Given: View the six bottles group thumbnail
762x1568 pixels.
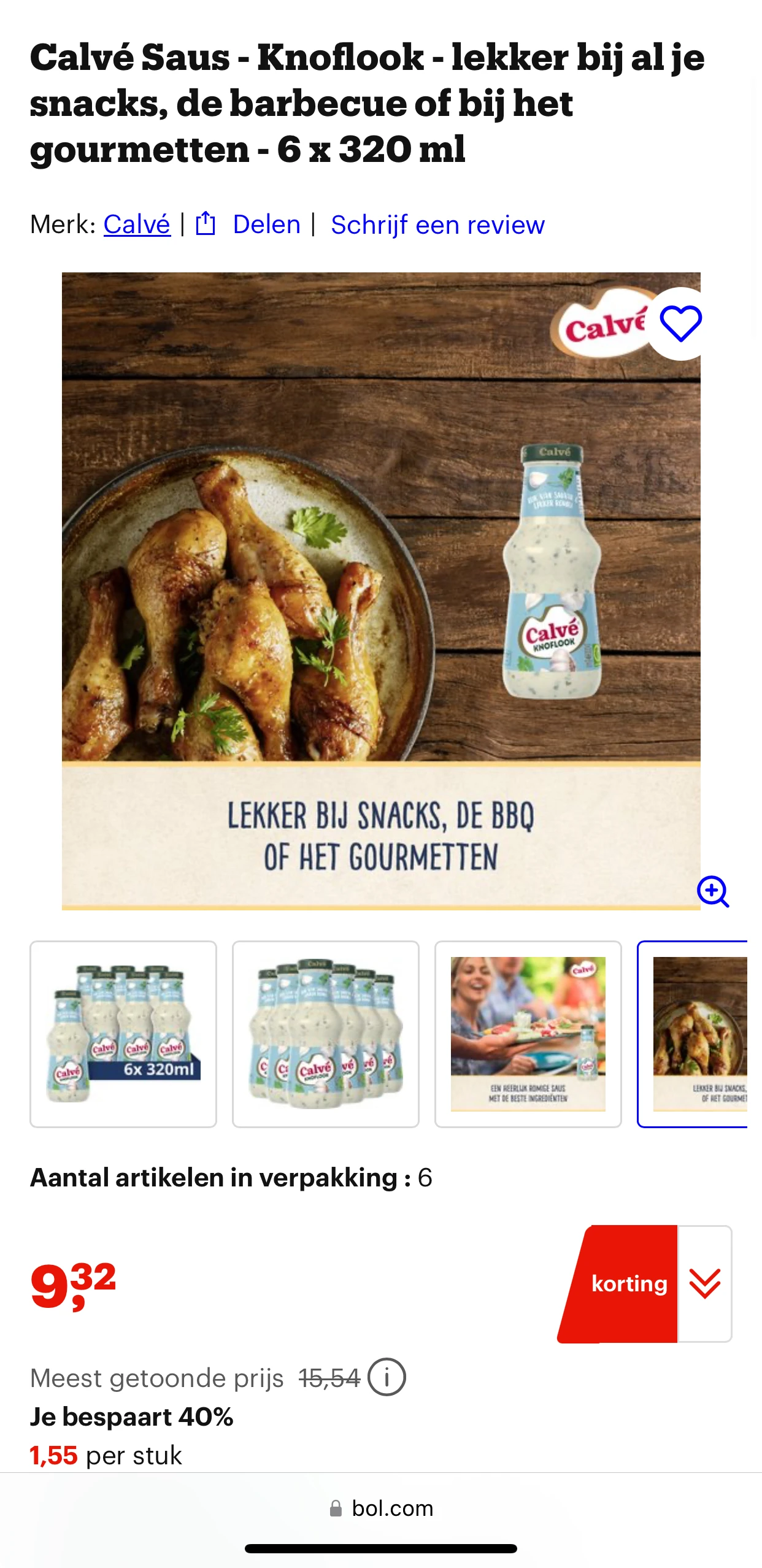Looking at the screenshot, I should [326, 1034].
